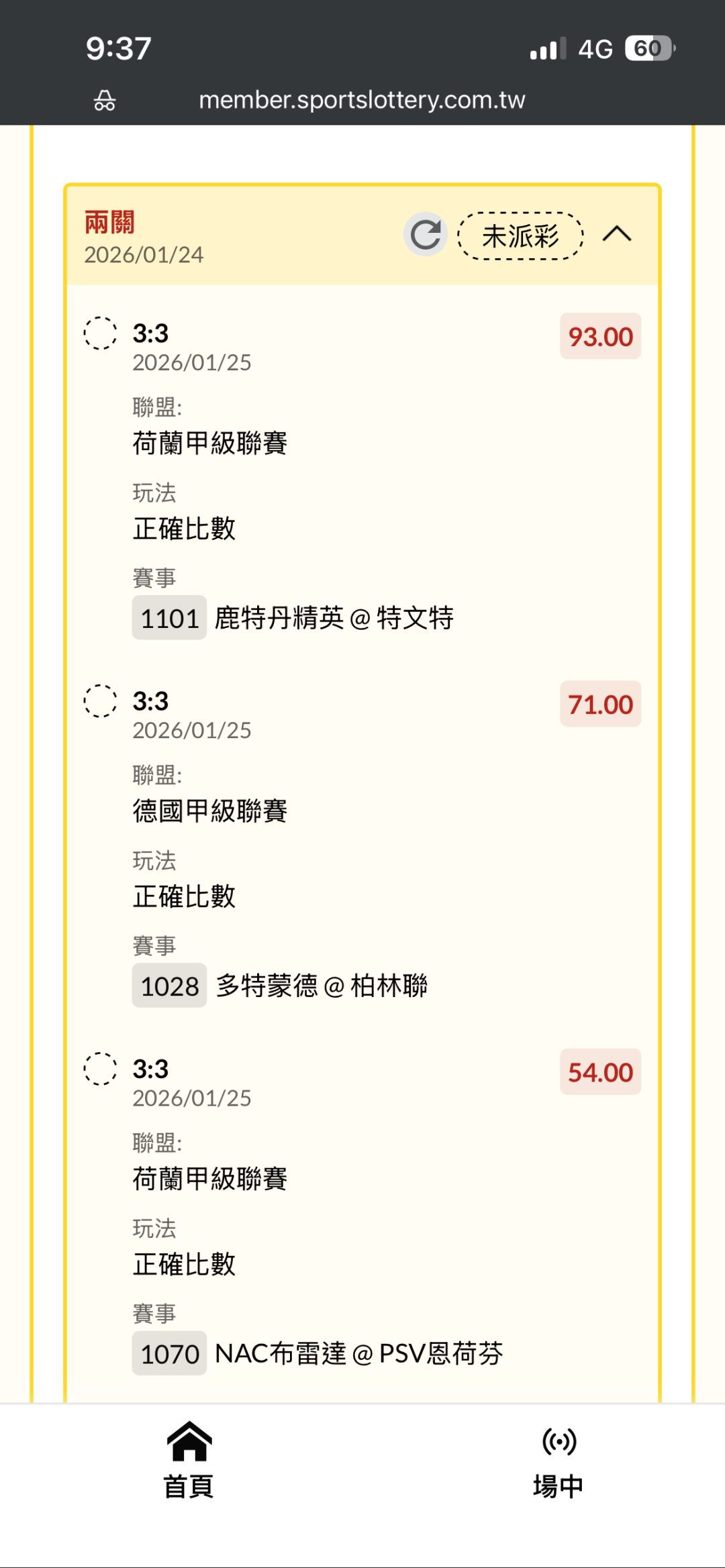Switch to 場中 live tab
The height and width of the screenshot is (1568, 725).
558,1461
